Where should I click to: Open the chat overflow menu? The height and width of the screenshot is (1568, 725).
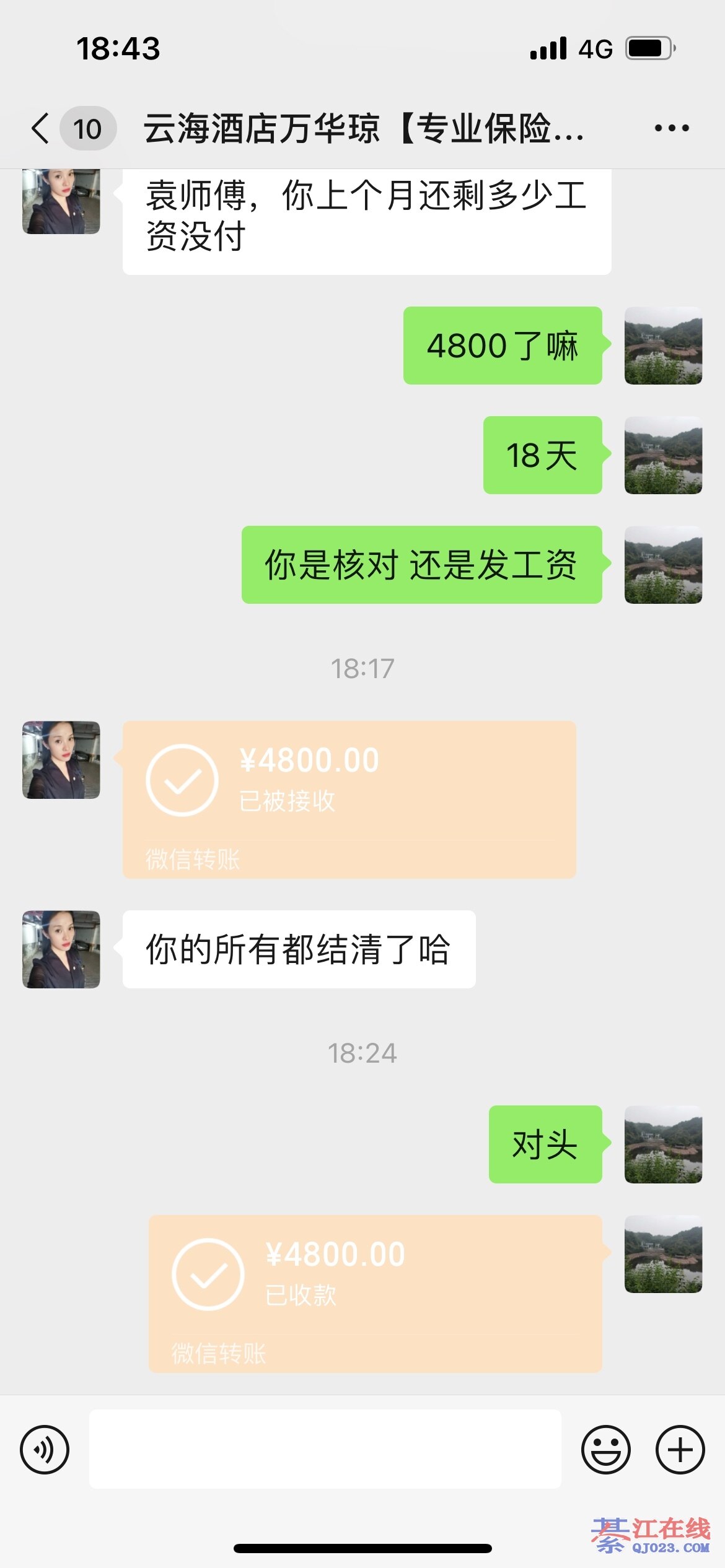click(x=672, y=129)
